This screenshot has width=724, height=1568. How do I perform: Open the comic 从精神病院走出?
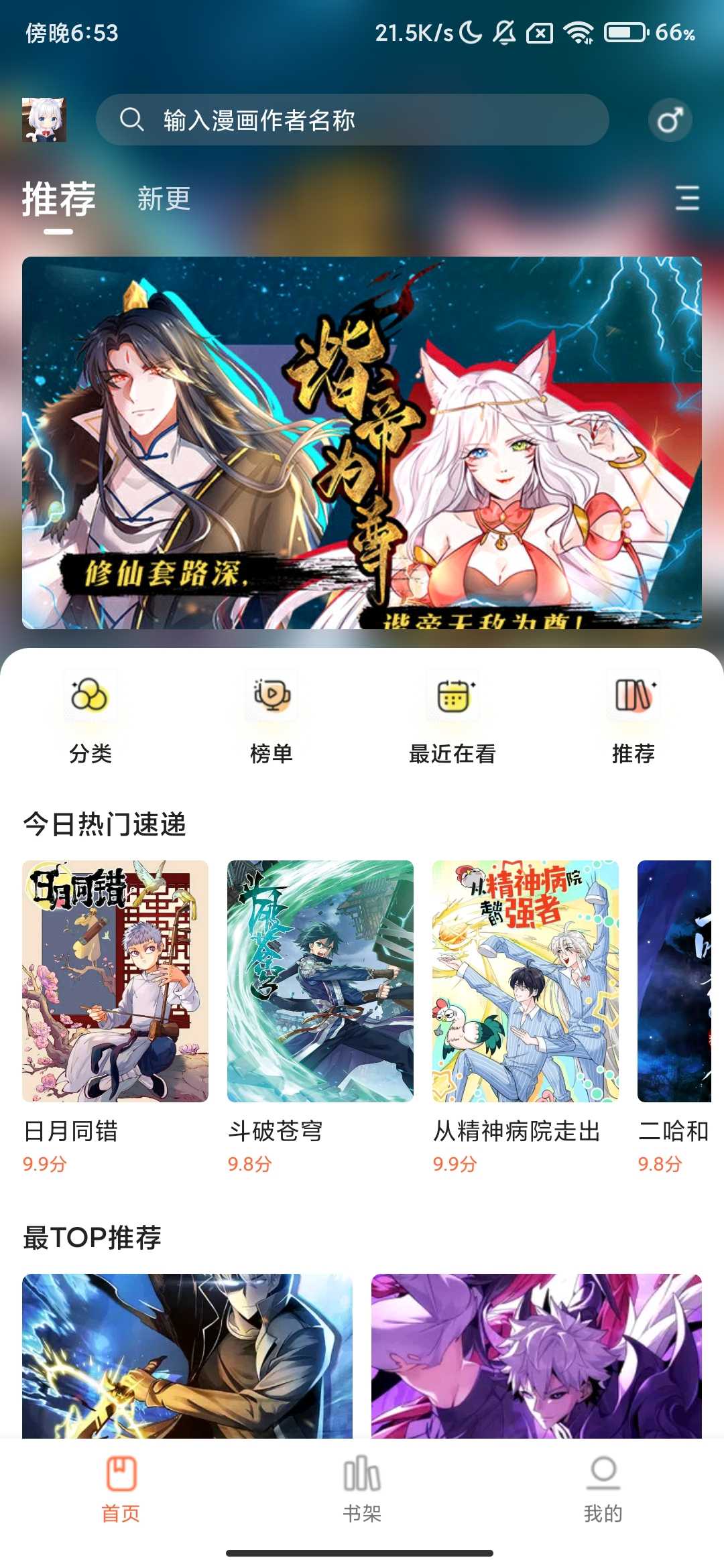526,981
